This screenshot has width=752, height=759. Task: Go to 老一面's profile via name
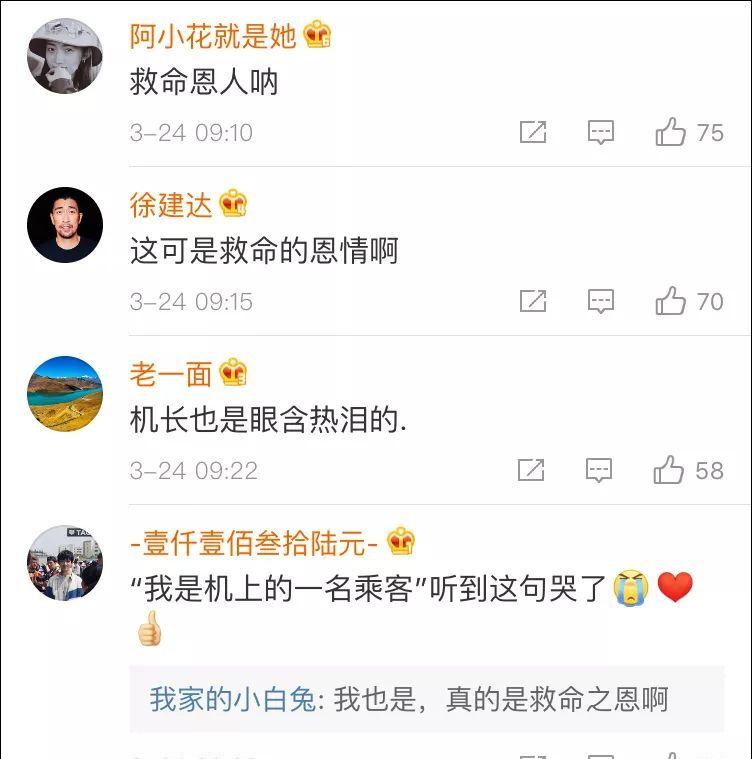[x=170, y=374]
